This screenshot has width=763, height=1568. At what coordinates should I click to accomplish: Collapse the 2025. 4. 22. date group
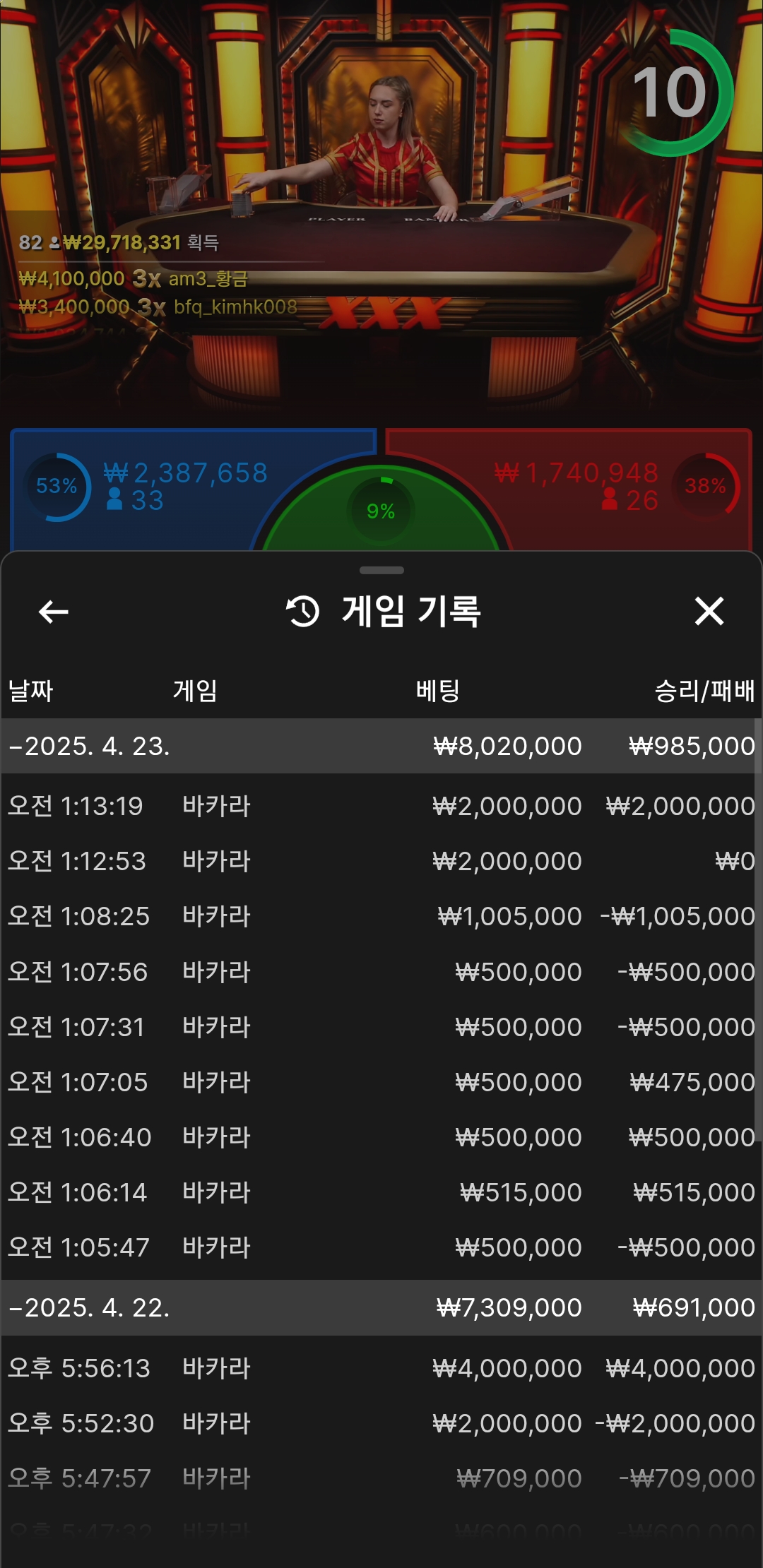90,1308
